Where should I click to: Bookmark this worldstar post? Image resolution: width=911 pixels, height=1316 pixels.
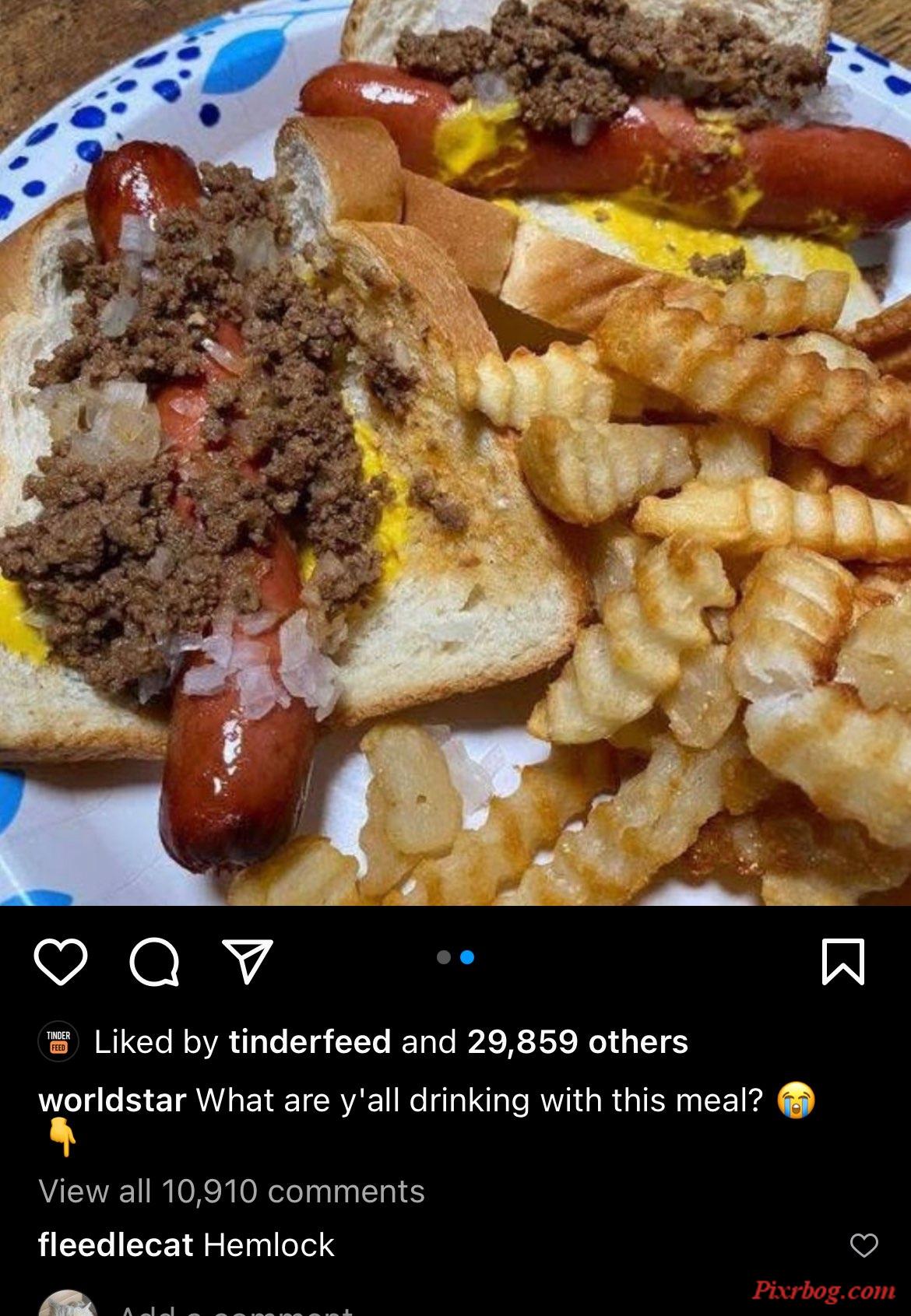point(843,962)
